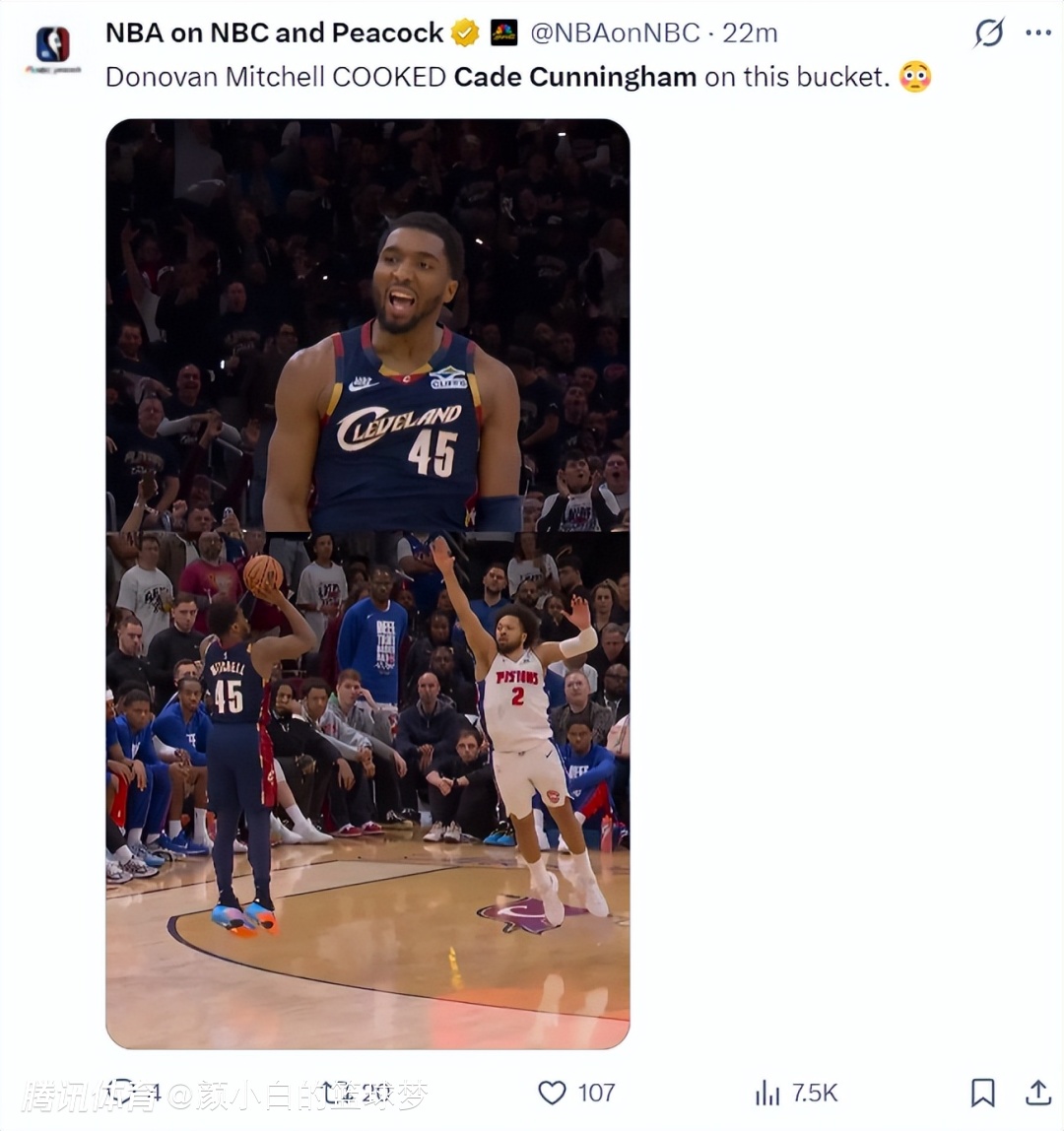
Task: Open the Donovan Mitchell image
Action: tap(367, 583)
